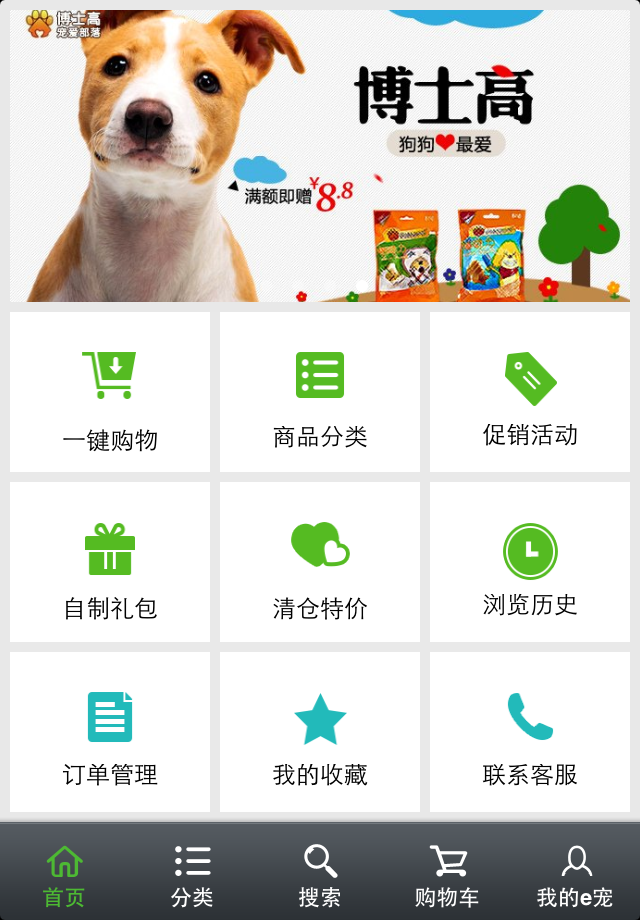Screen dimensions: 640x920
Task: Go to the 购物车 shopping cart tab
Action: [447, 874]
